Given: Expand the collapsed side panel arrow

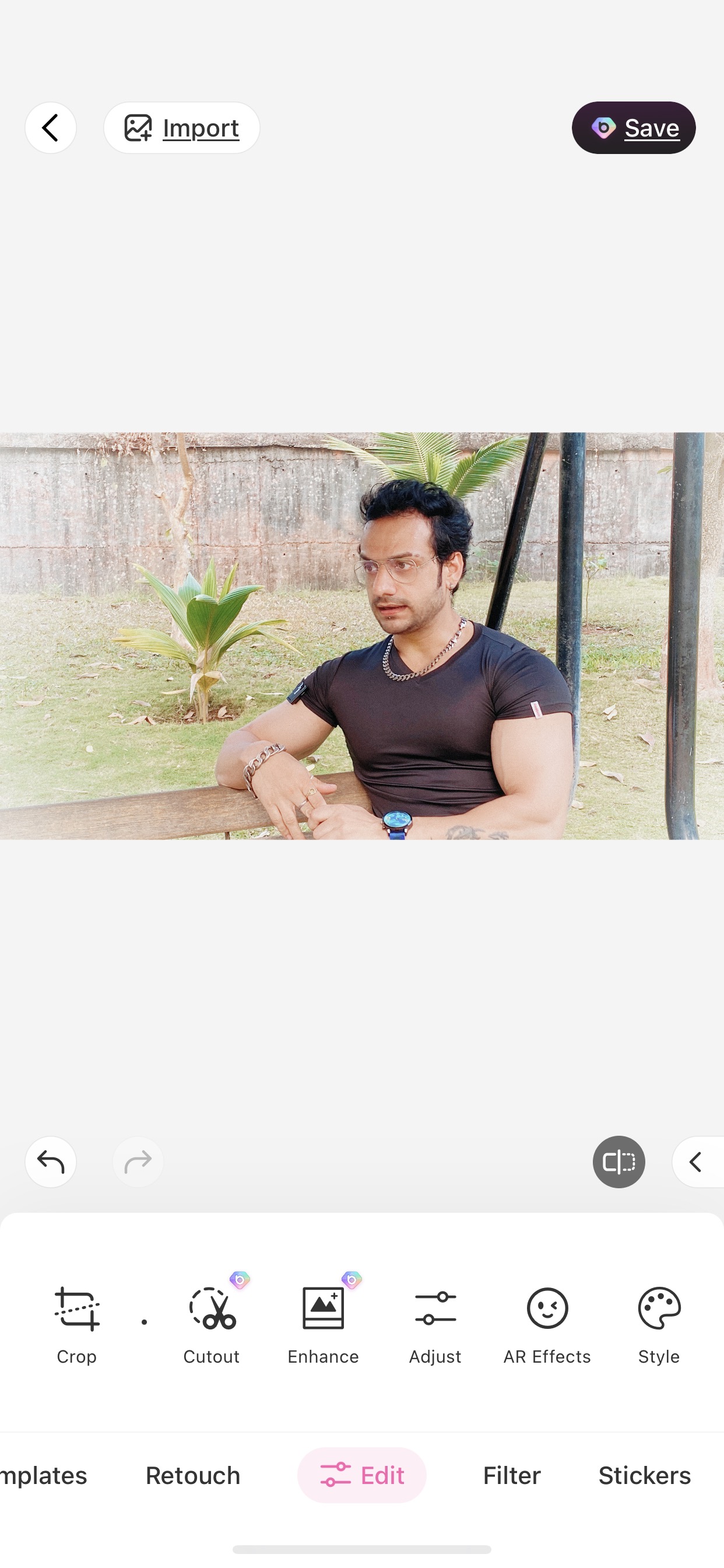Looking at the screenshot, I should point(697,1162).
